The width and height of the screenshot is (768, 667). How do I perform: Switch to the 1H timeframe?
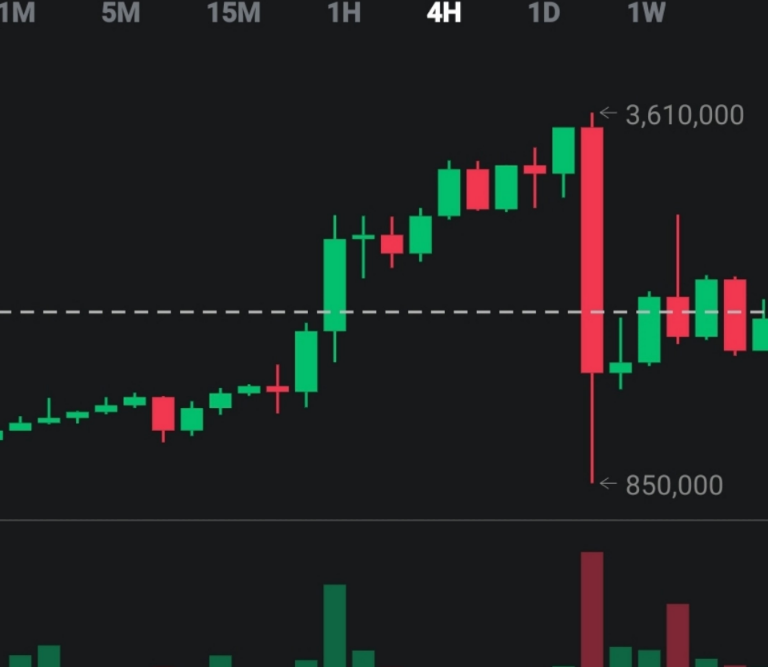point(344,12)
